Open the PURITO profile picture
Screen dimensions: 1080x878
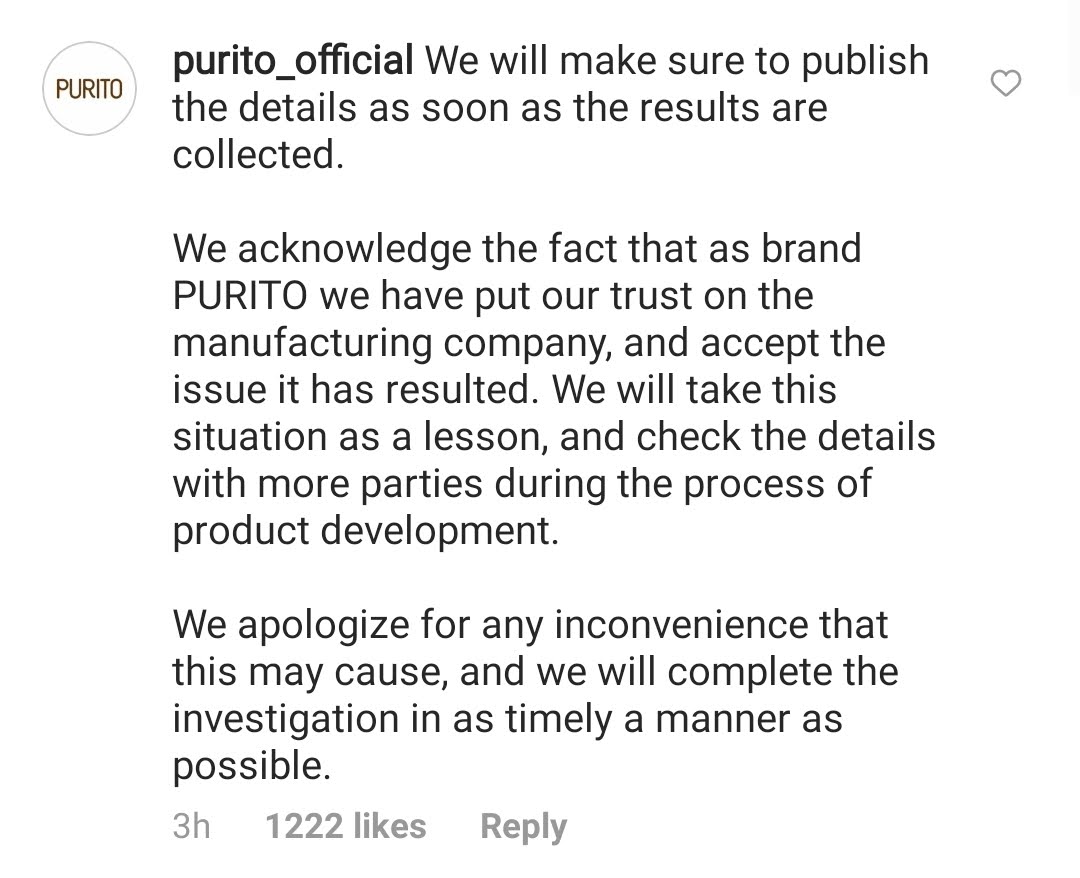[89, 89]
